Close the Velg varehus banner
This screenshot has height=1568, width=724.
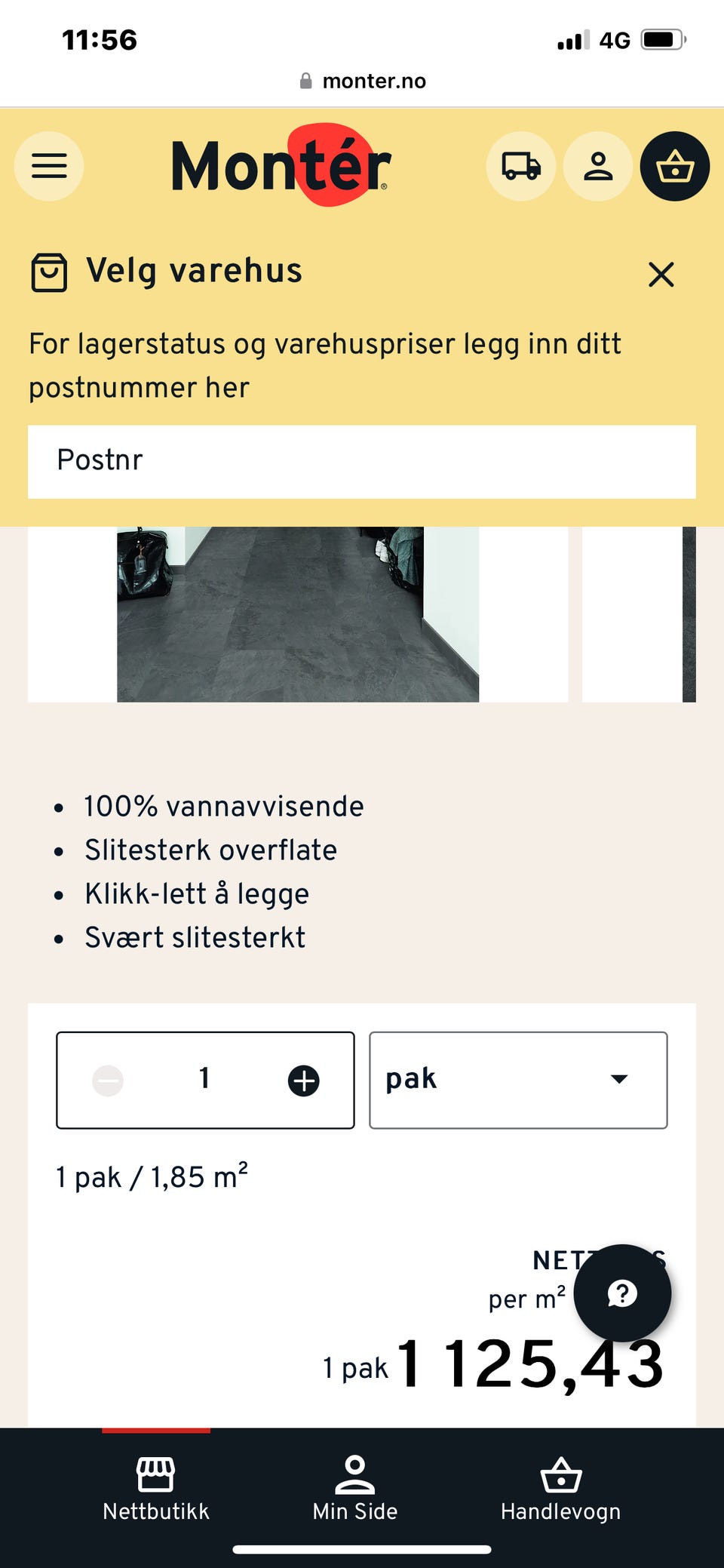pos(661,275)
